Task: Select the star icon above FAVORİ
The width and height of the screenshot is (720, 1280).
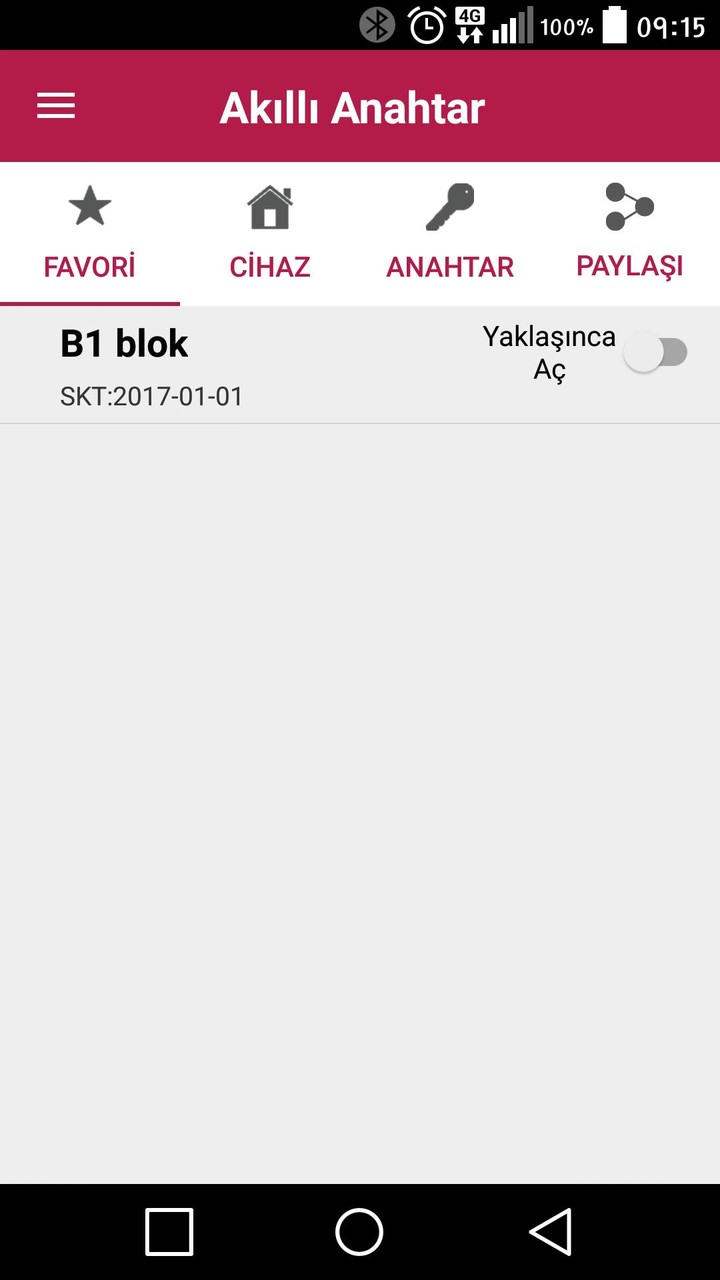Action: coord(90,205)
